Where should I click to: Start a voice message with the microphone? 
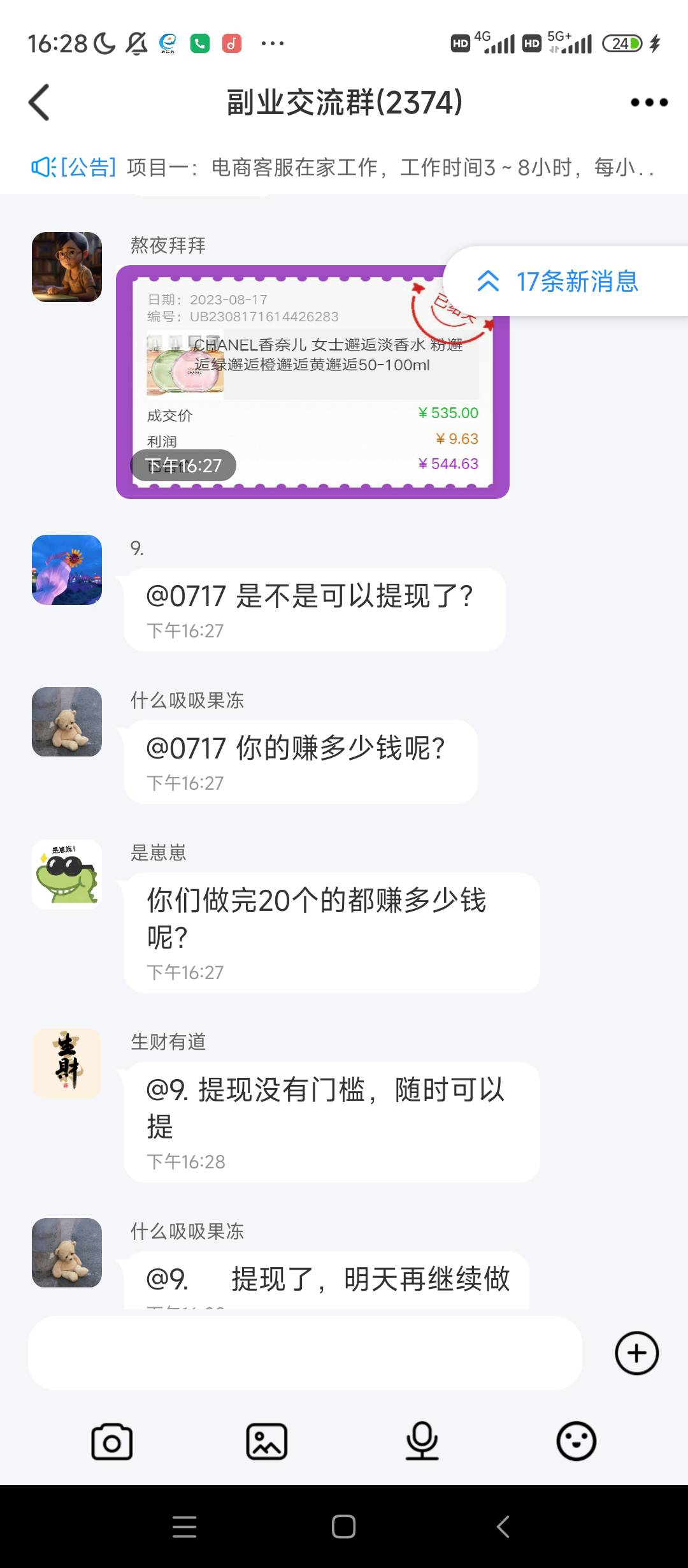[422, 1442]
